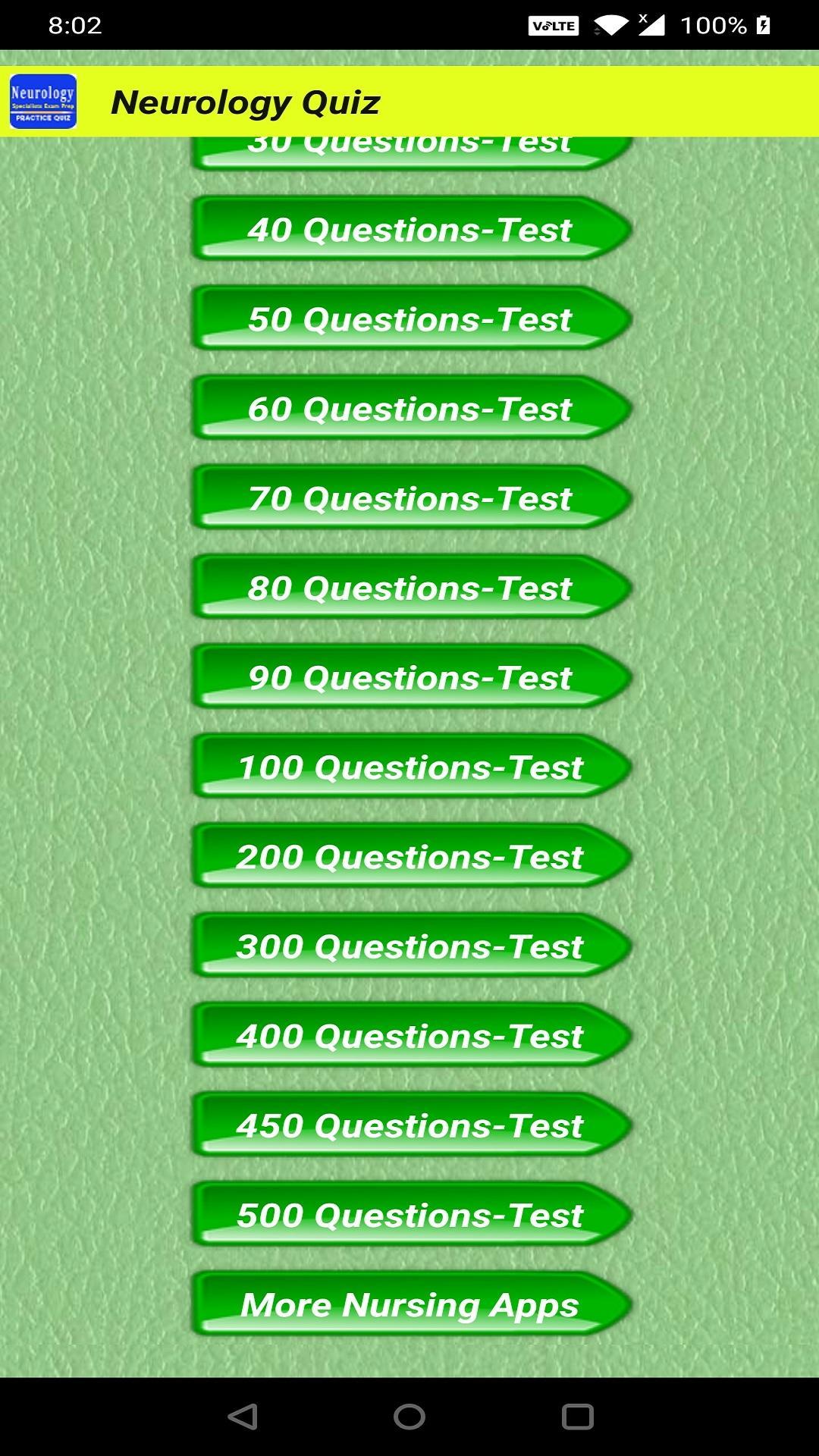Start the 100 Questions-Test
Screen dimensions: 819x1456
tap(410, 766)
